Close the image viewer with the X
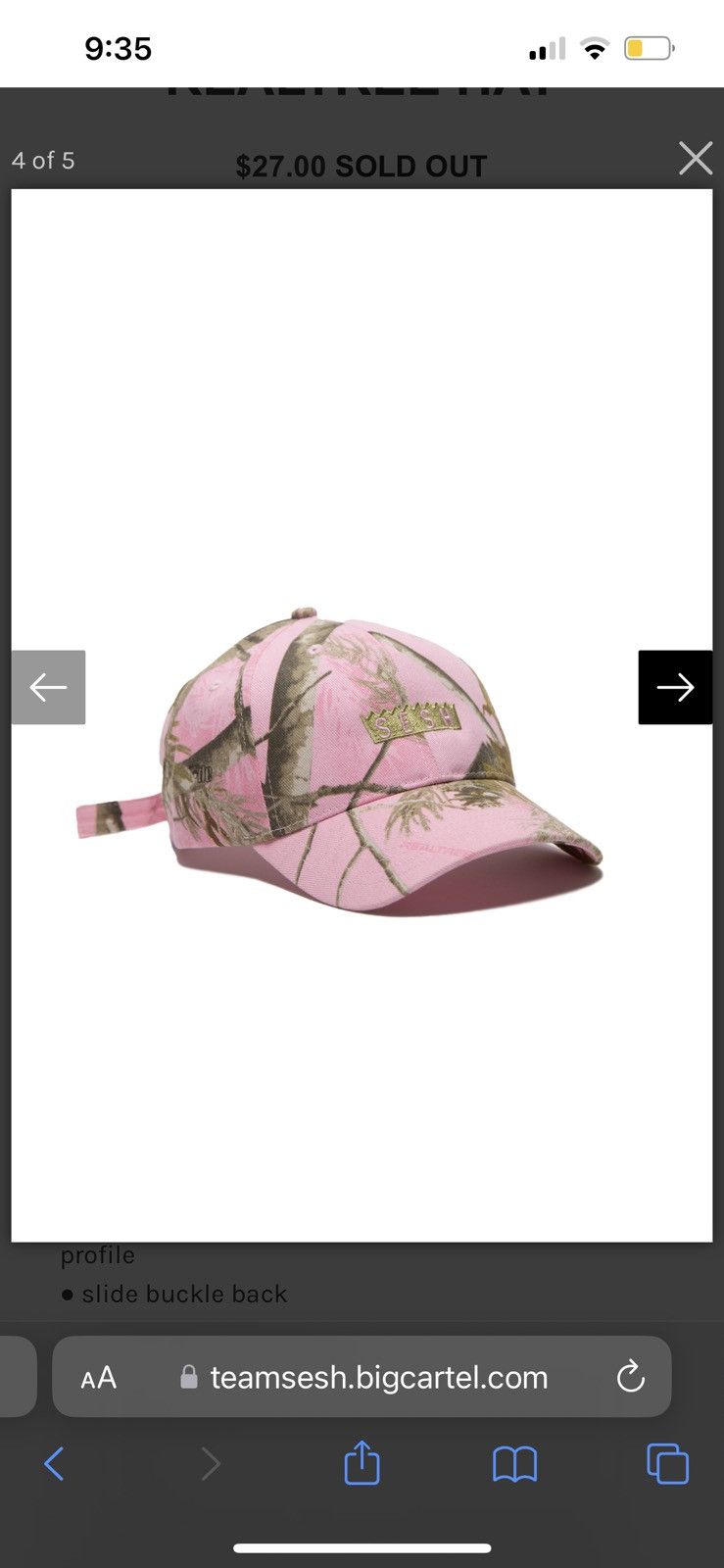This screenshot has width=724, height=1568. 696,158
